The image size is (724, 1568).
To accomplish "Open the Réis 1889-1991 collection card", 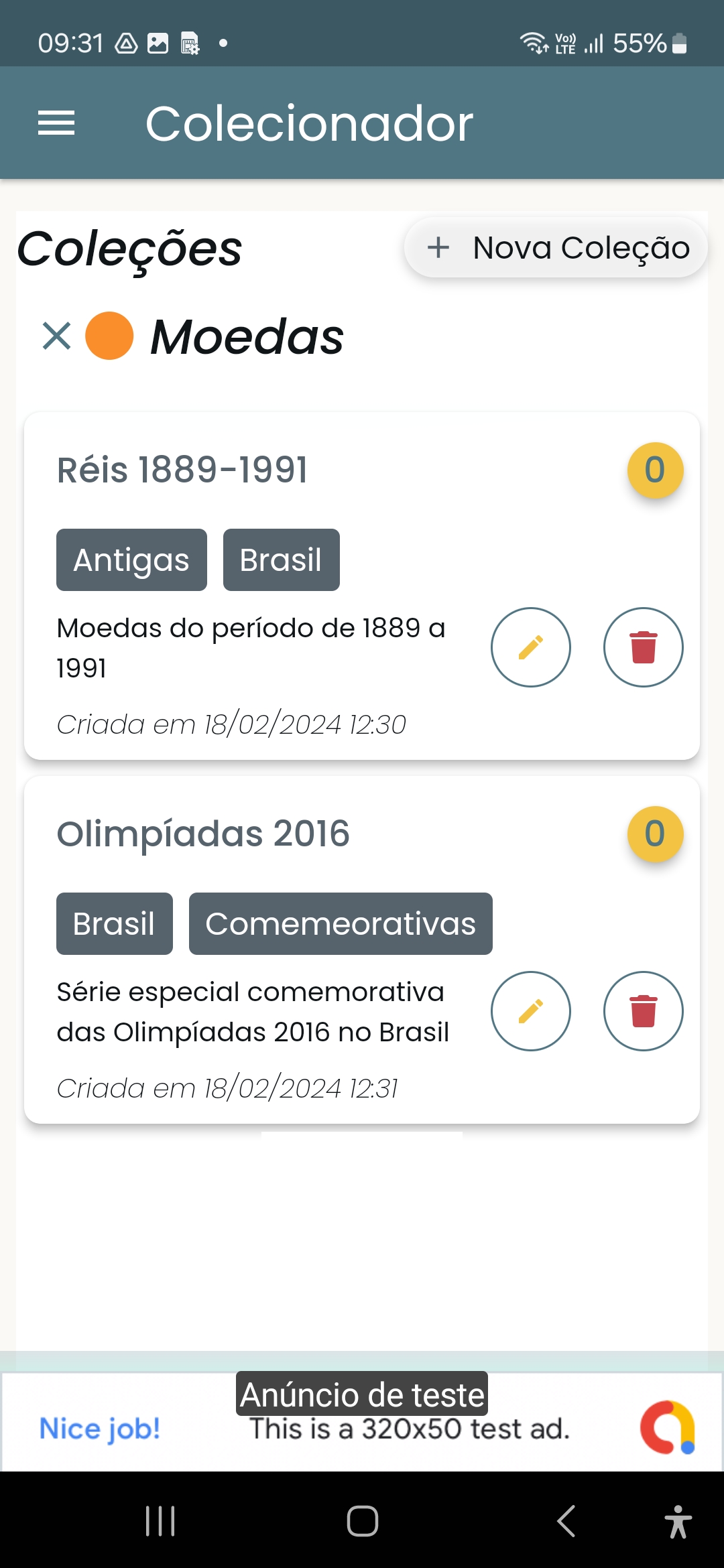I will 362,586.
